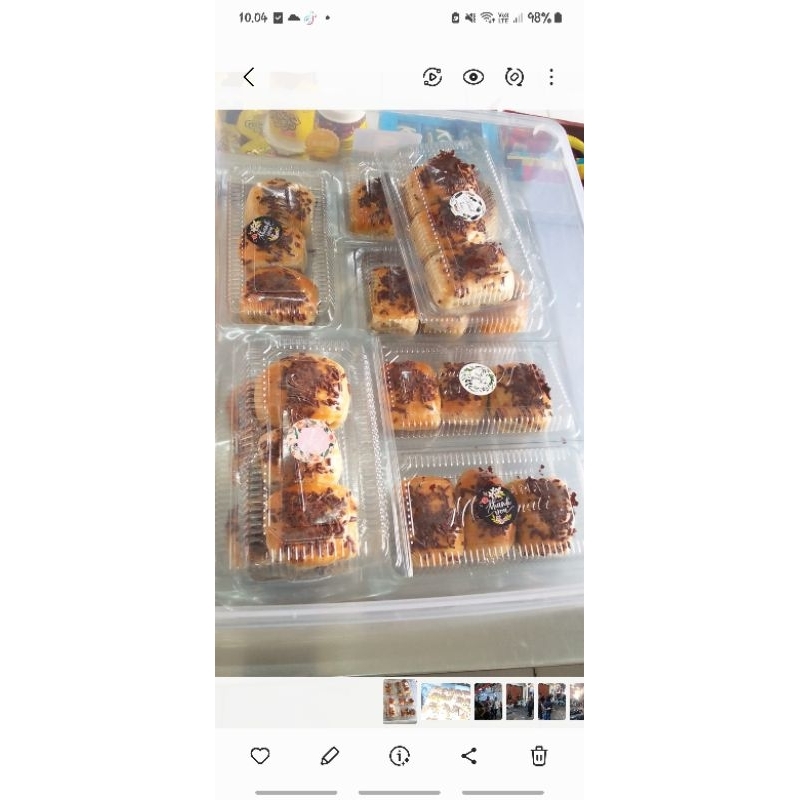Play the motion photo icon

432,77
